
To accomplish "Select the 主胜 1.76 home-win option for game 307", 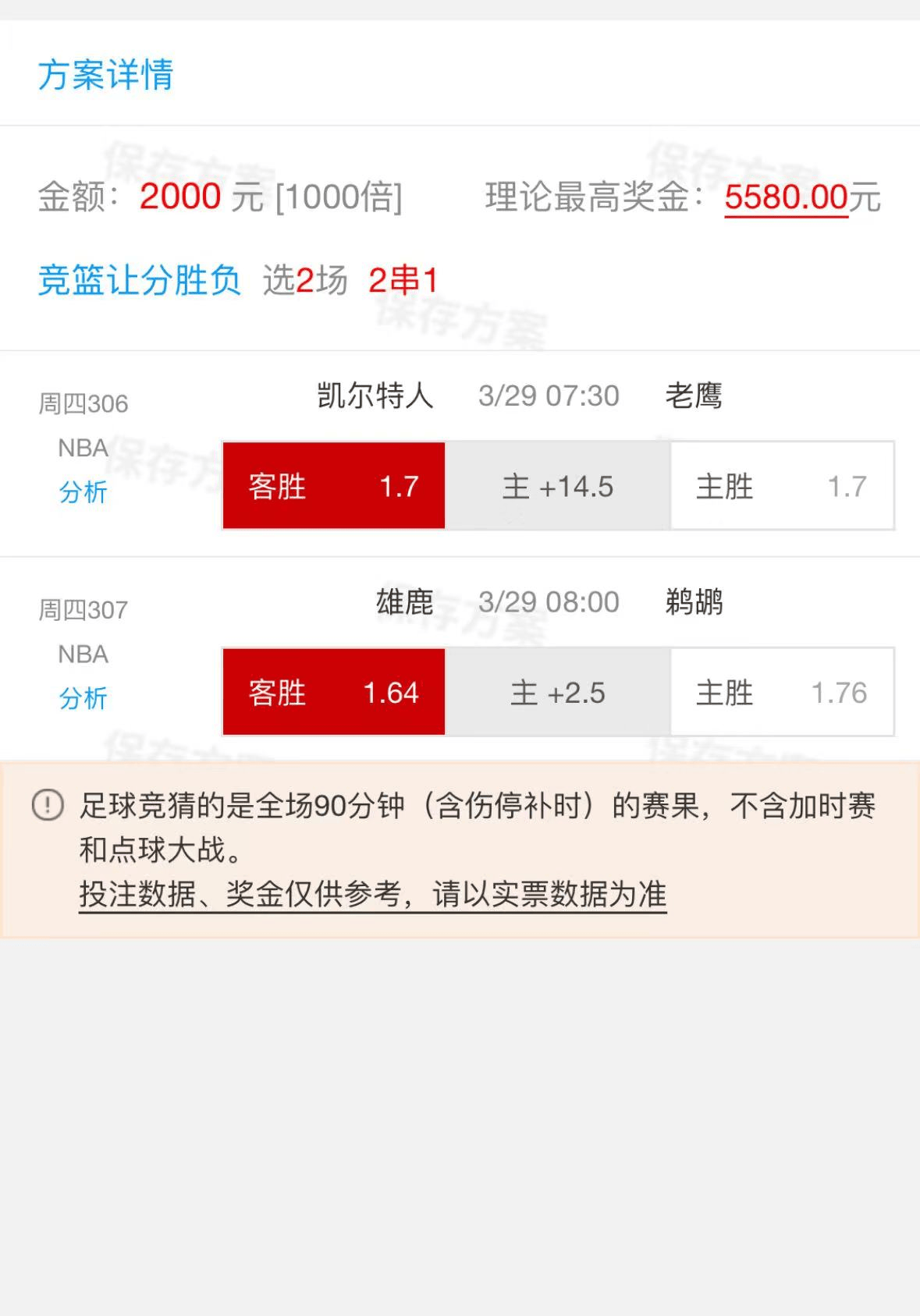I will click(x=780, y=691).
